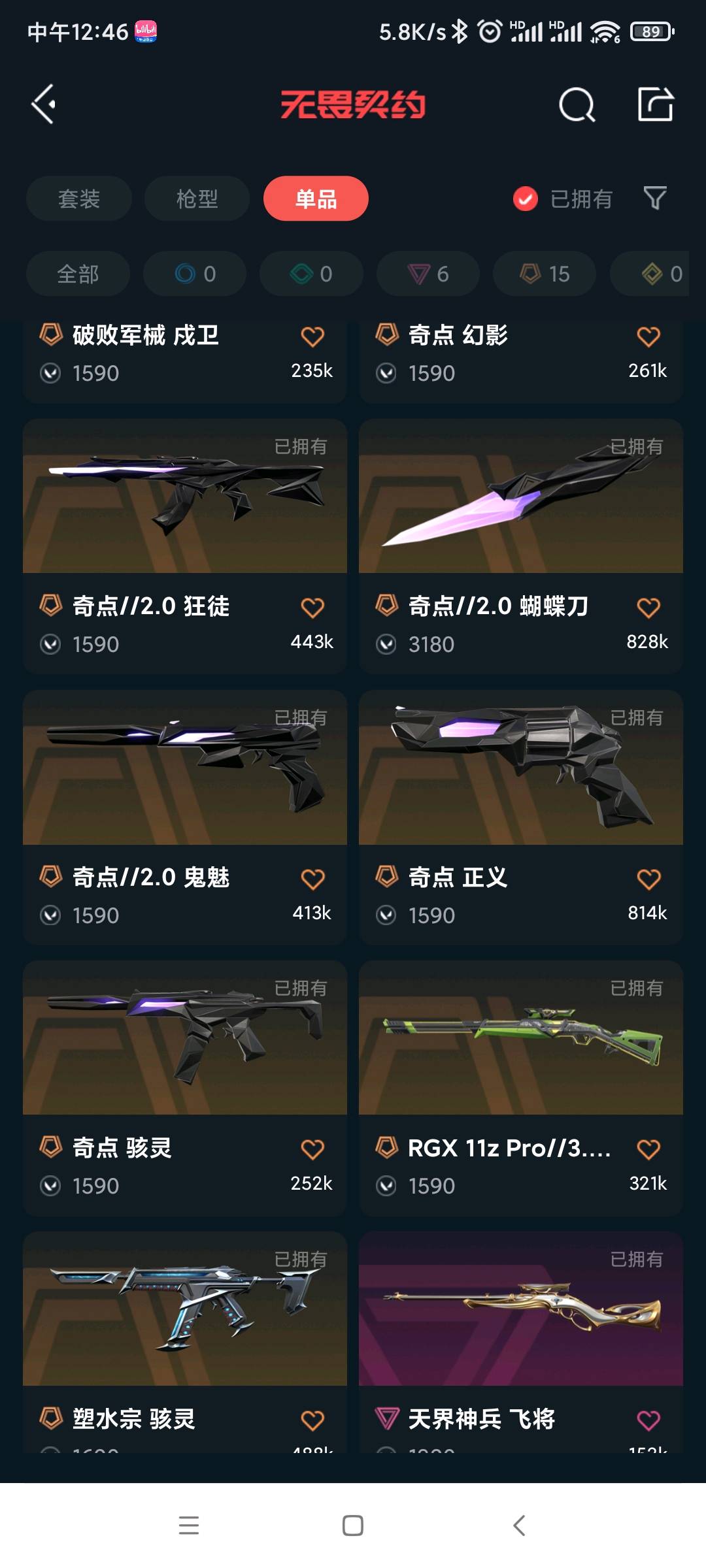Like the 天界神兵 飞将 skin
The height and width of the screenshot is (1568, 706).
[648, 1421]
